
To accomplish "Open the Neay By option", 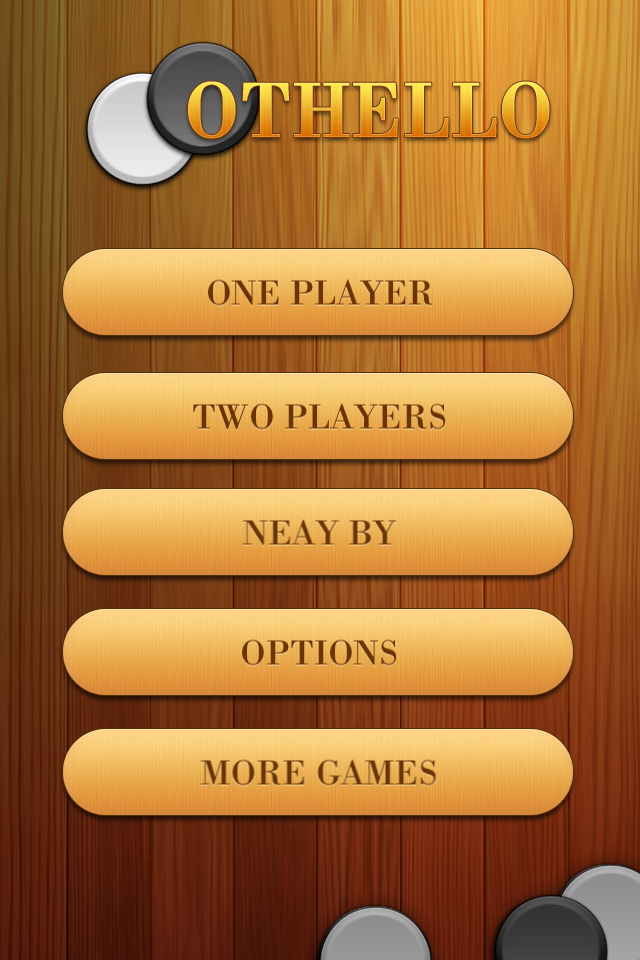I will (x=318, y=532).
